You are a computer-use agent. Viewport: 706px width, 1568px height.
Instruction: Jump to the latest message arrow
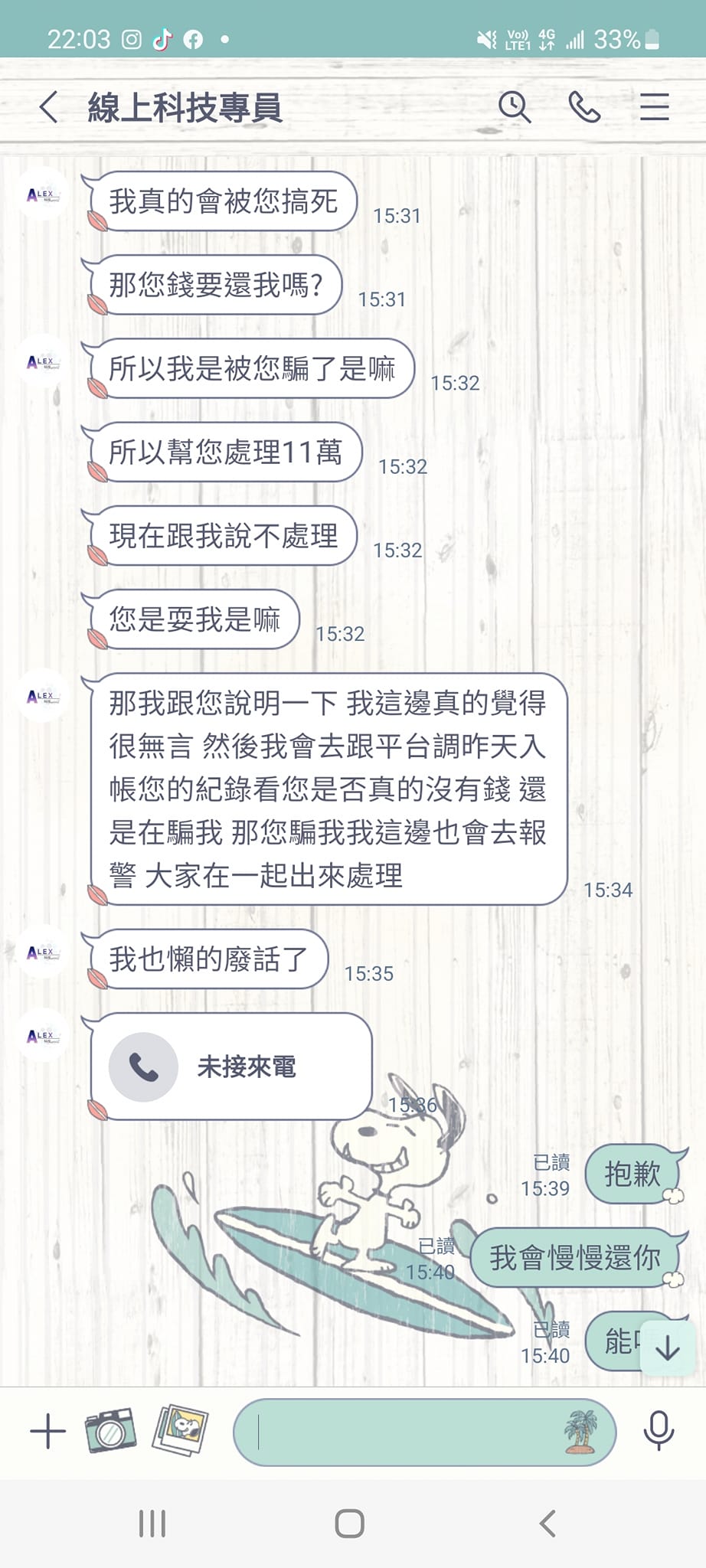click(x=668, y=1347)
